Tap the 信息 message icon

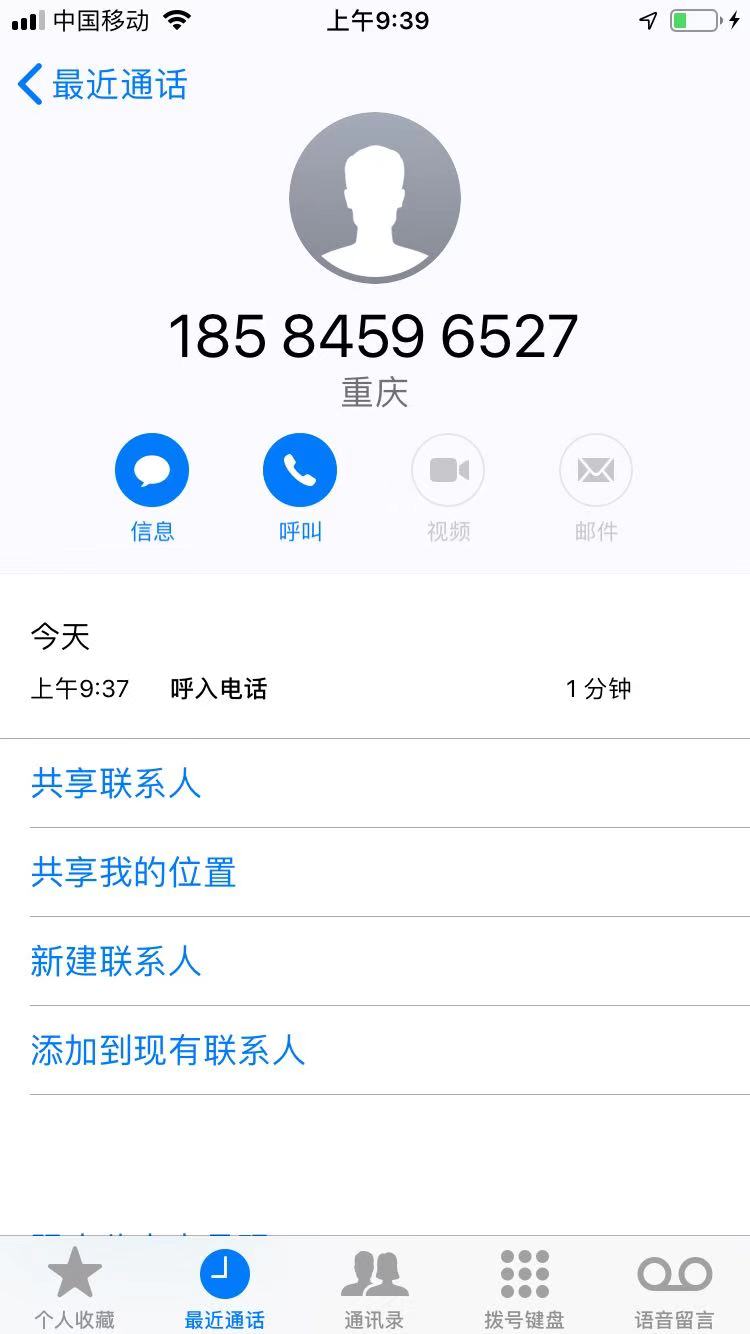tap(152, 469)
